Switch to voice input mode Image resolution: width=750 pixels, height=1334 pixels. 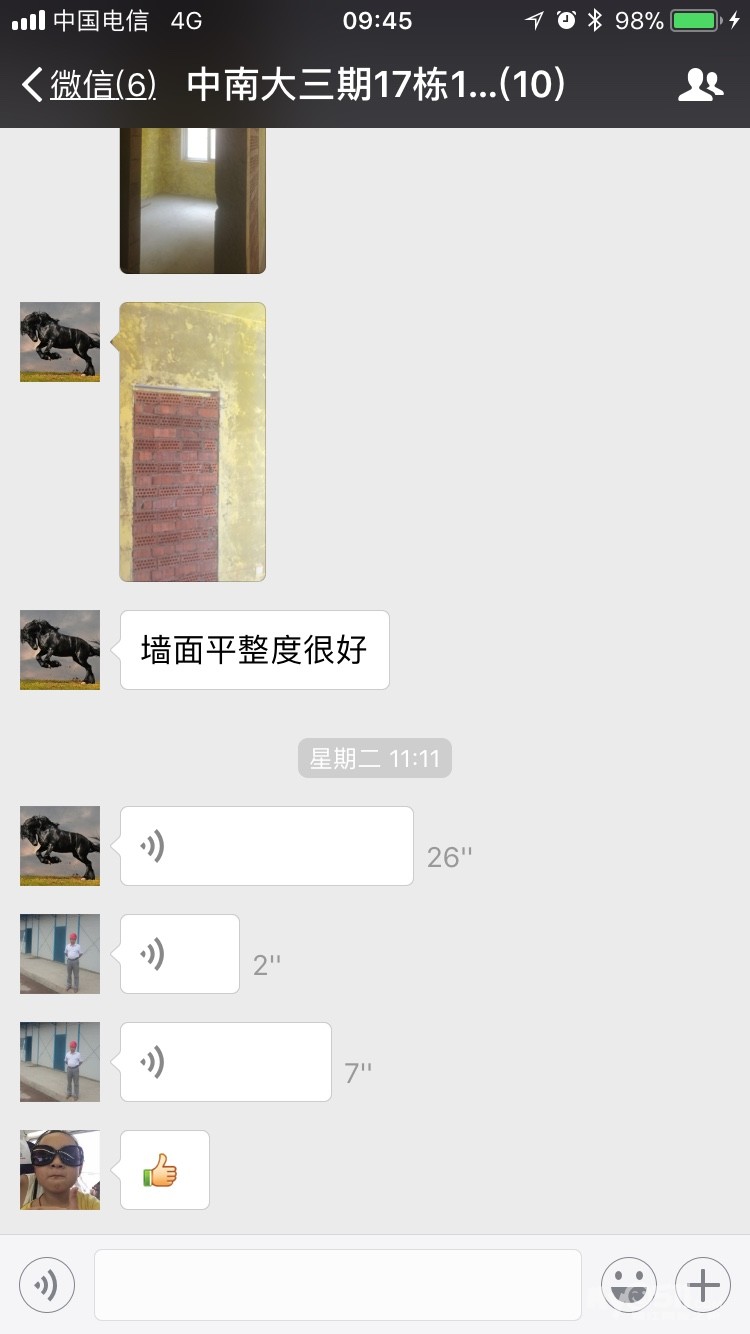[47, 1284]
